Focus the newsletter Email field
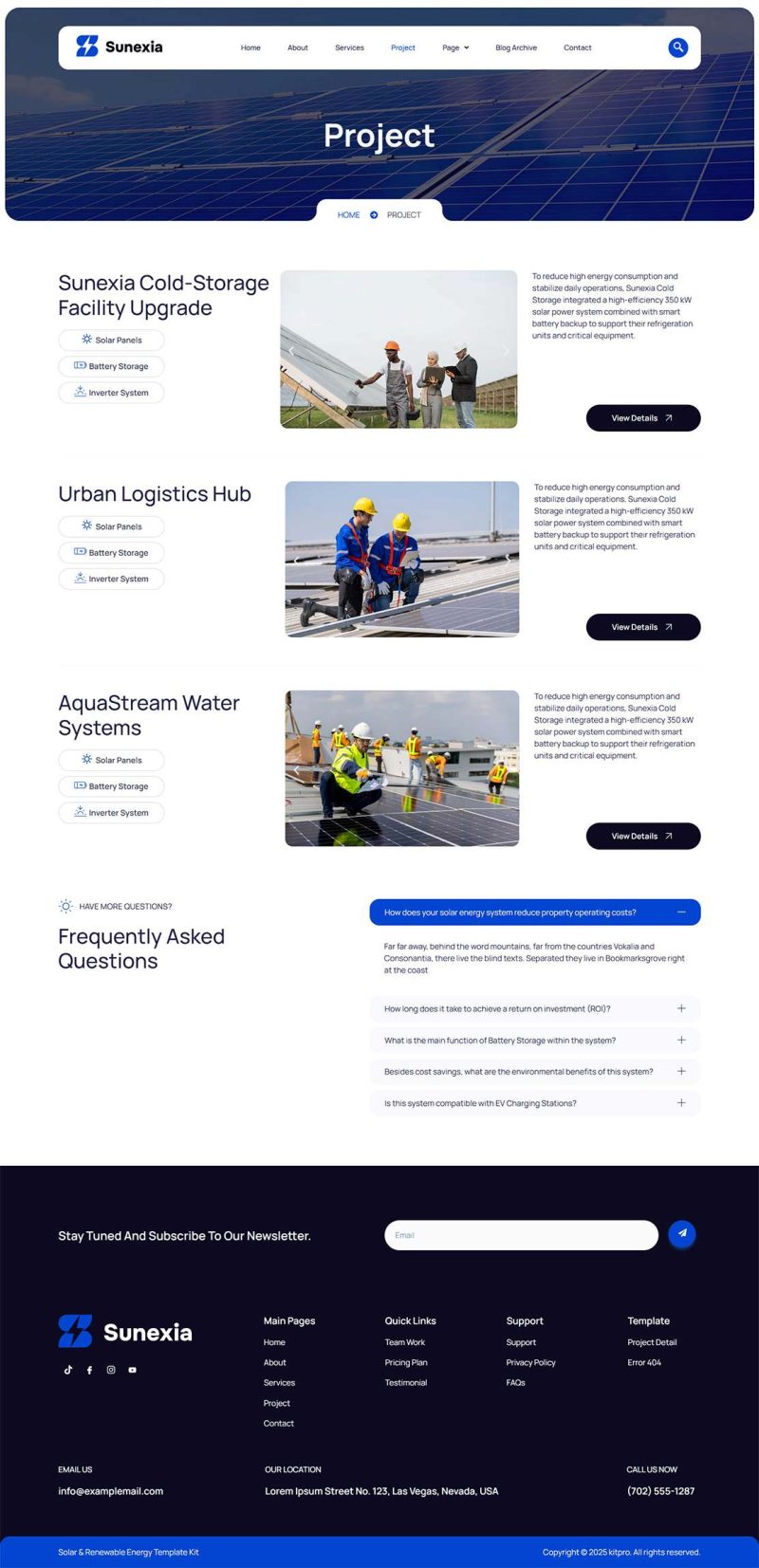 (x=521, y=1235)
